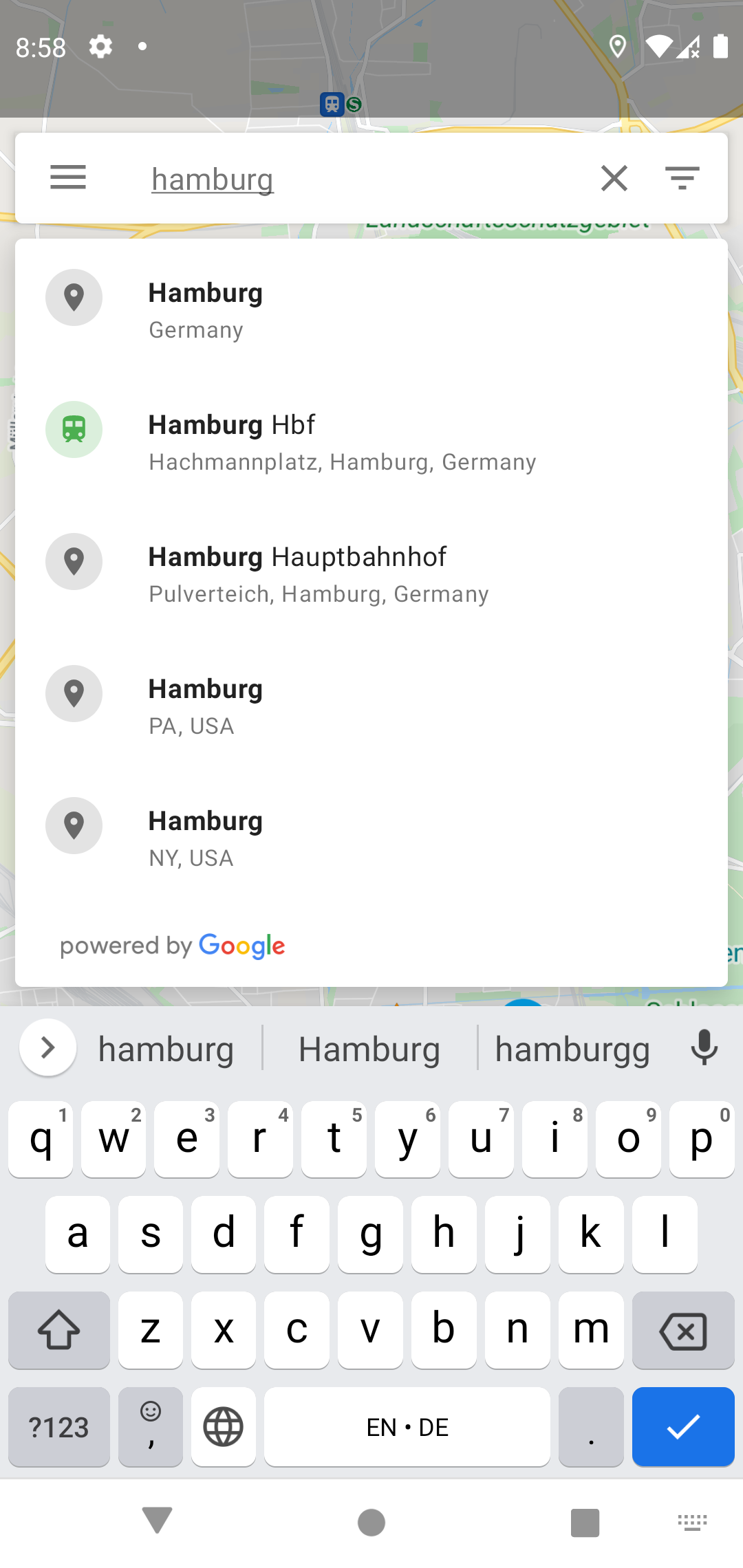Open the search filter options
This screenshot has height=1568, width=743.
pyautogui.click(x=682, y=177)
